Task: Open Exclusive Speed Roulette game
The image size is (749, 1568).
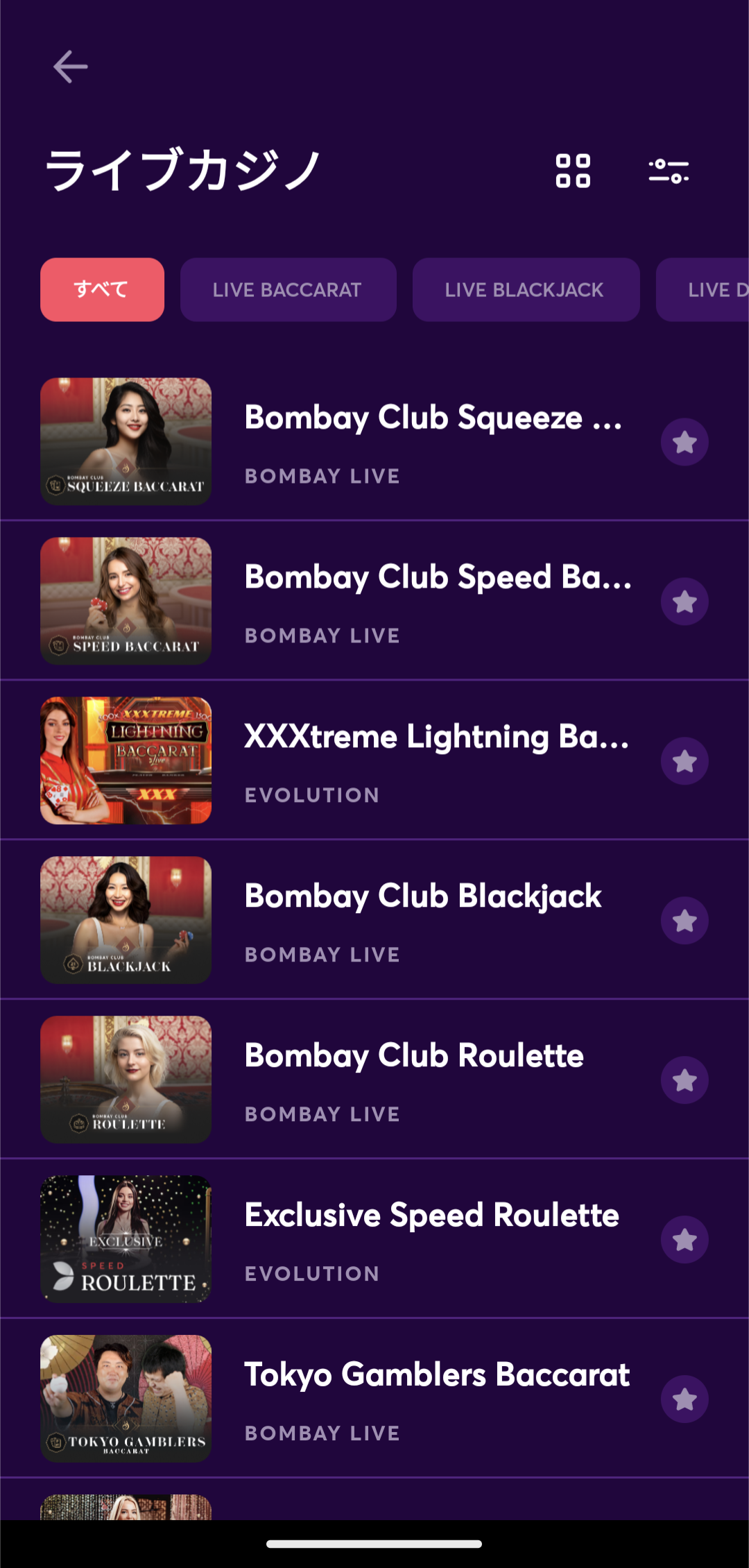Action: click(431, 1217)
